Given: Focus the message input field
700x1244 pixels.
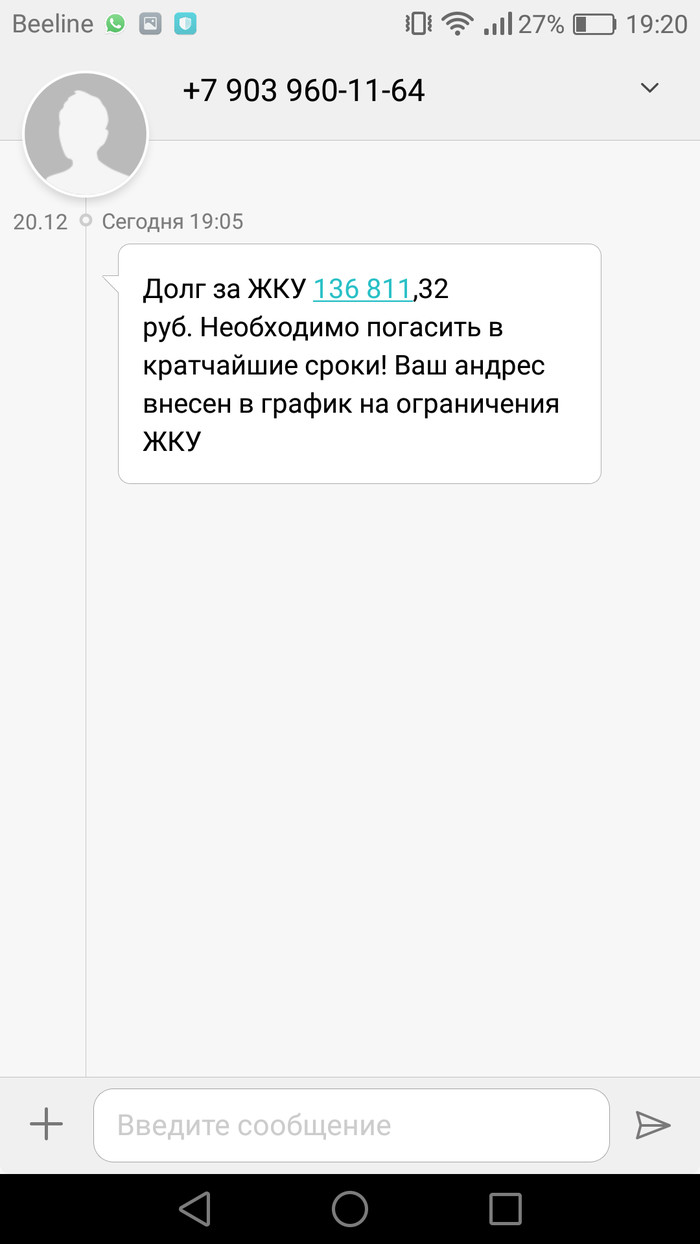Looking at the screenshot, I should tap(351, 1125).
